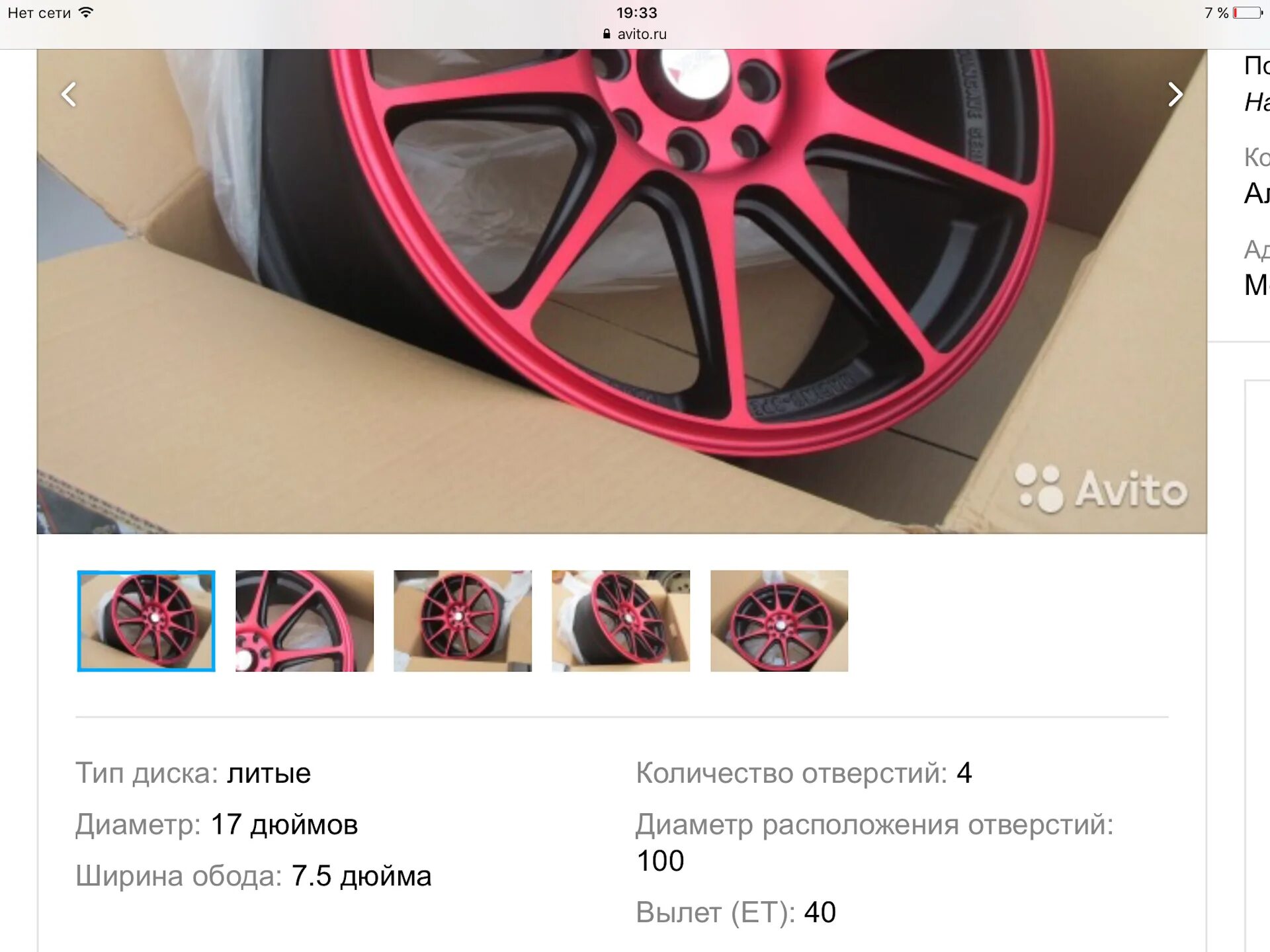Tap the avito.ru address bar
This screenshot has height=952, width=1270.
click(635, 34)
